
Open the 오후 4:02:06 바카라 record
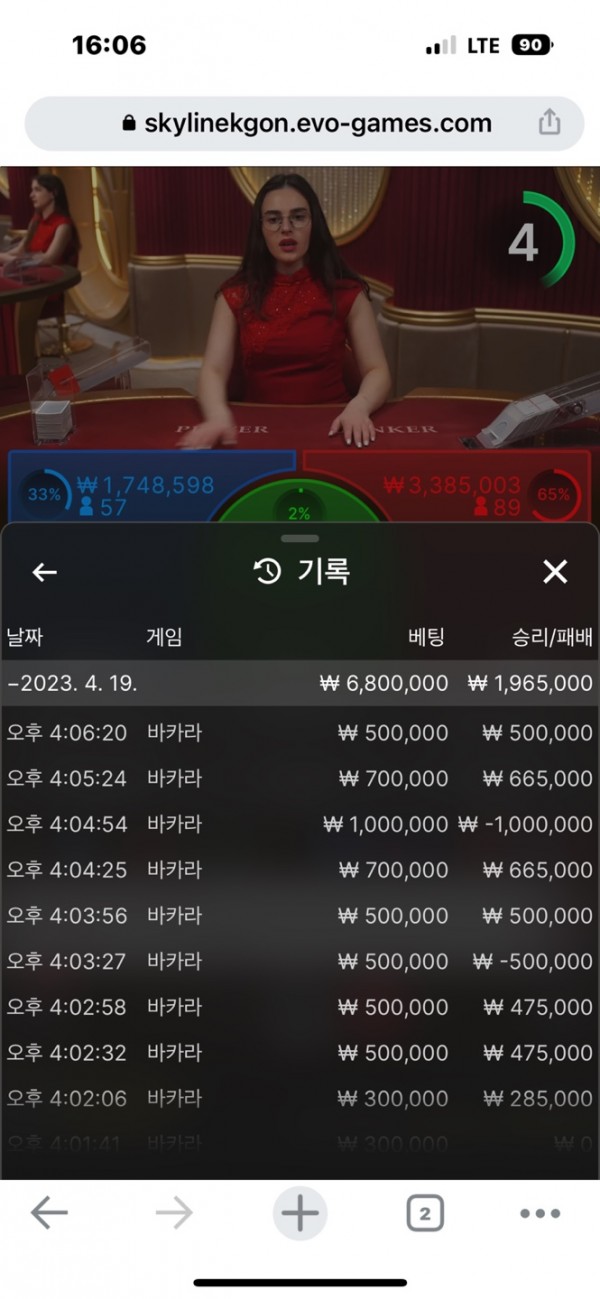click(x=299, y=1099)
